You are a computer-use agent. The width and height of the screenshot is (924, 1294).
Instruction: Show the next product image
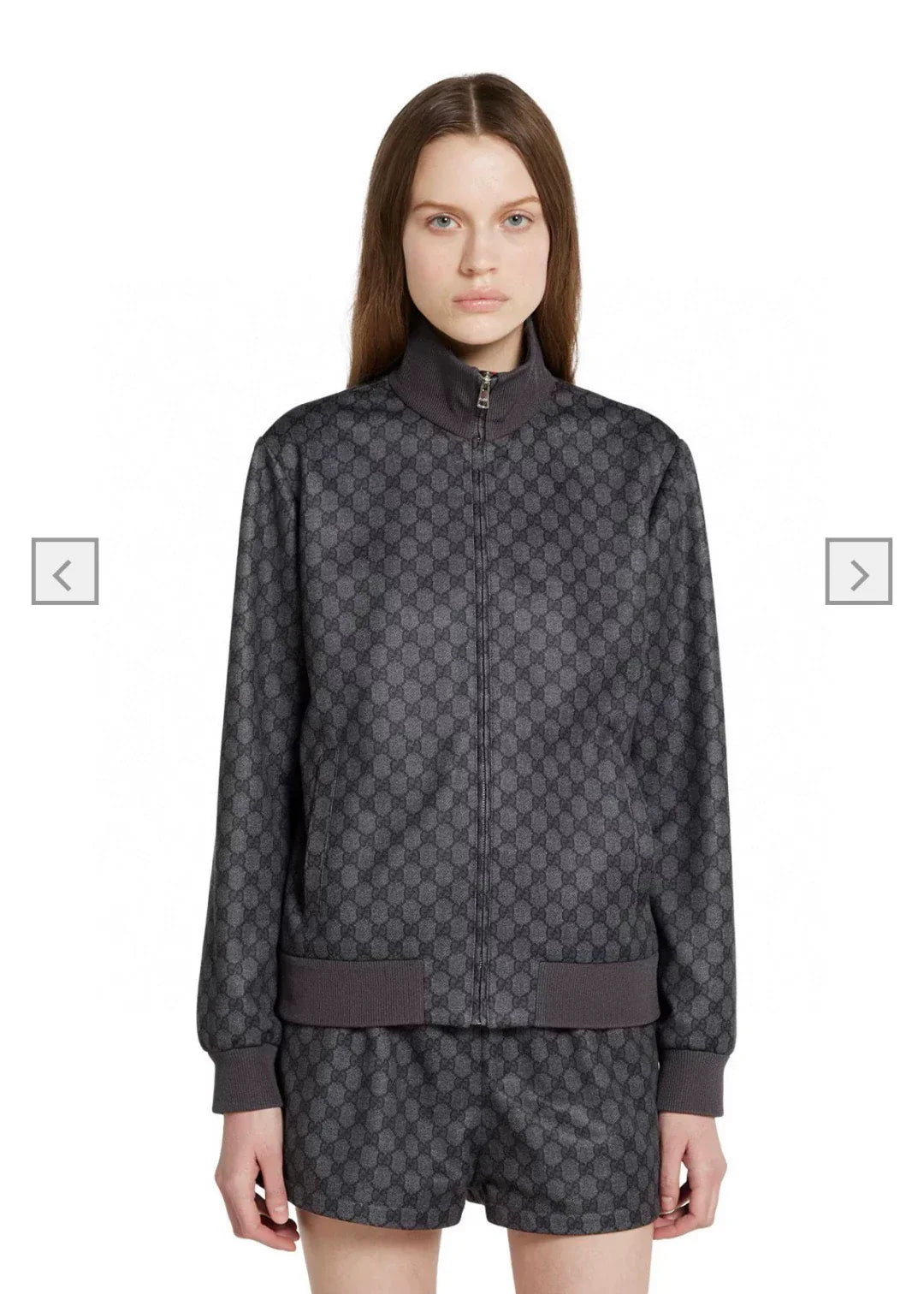click(x=858, y=572)
